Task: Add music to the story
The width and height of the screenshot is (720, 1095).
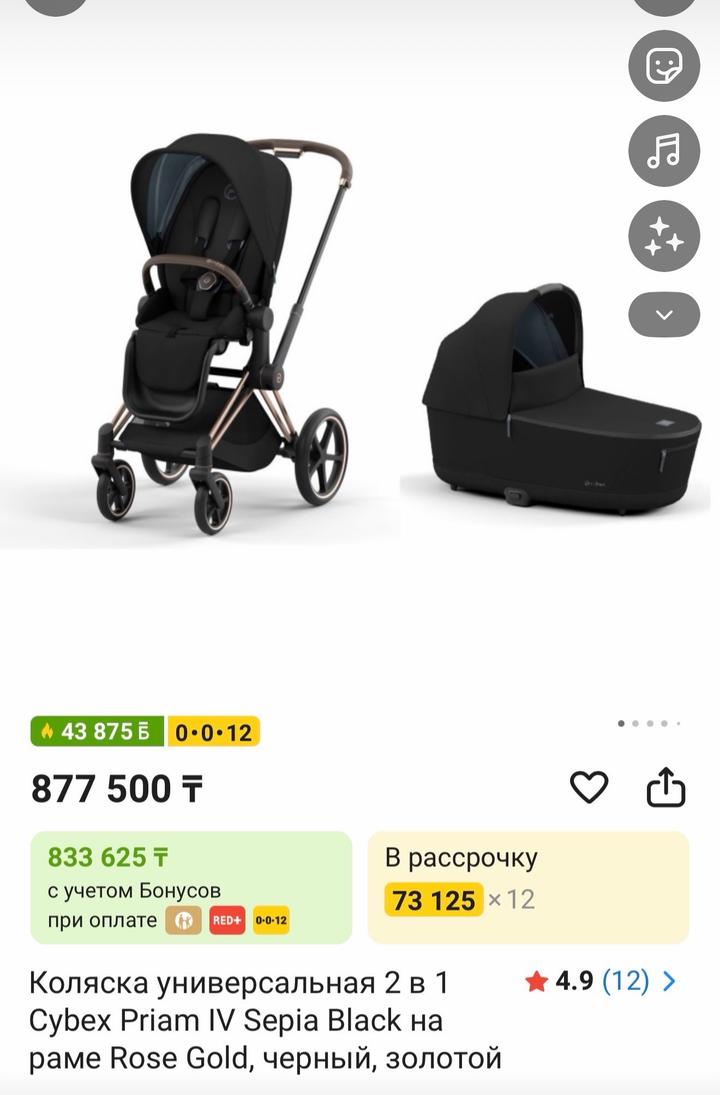Action: point(664,151)
